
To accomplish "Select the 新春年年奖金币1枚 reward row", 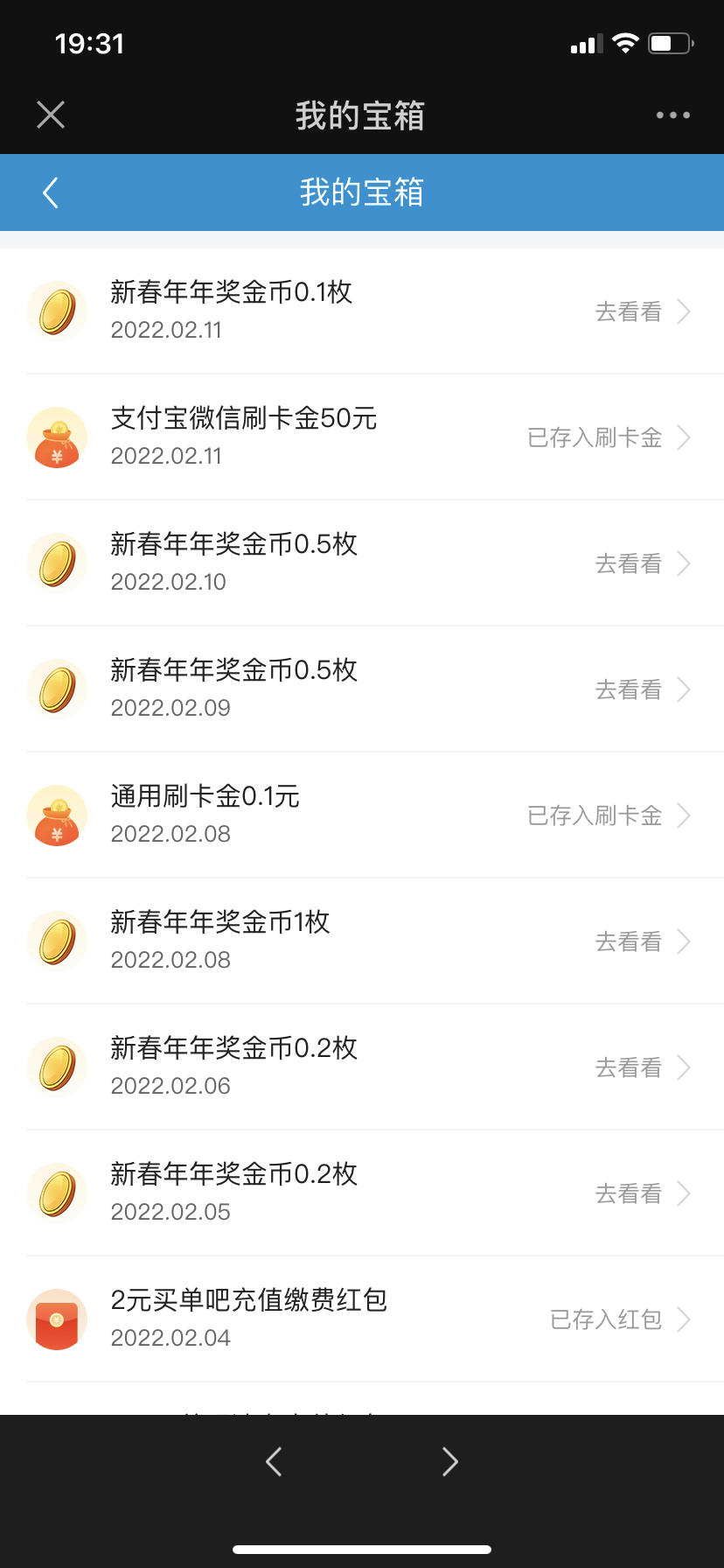I will (x=362, y=941).
